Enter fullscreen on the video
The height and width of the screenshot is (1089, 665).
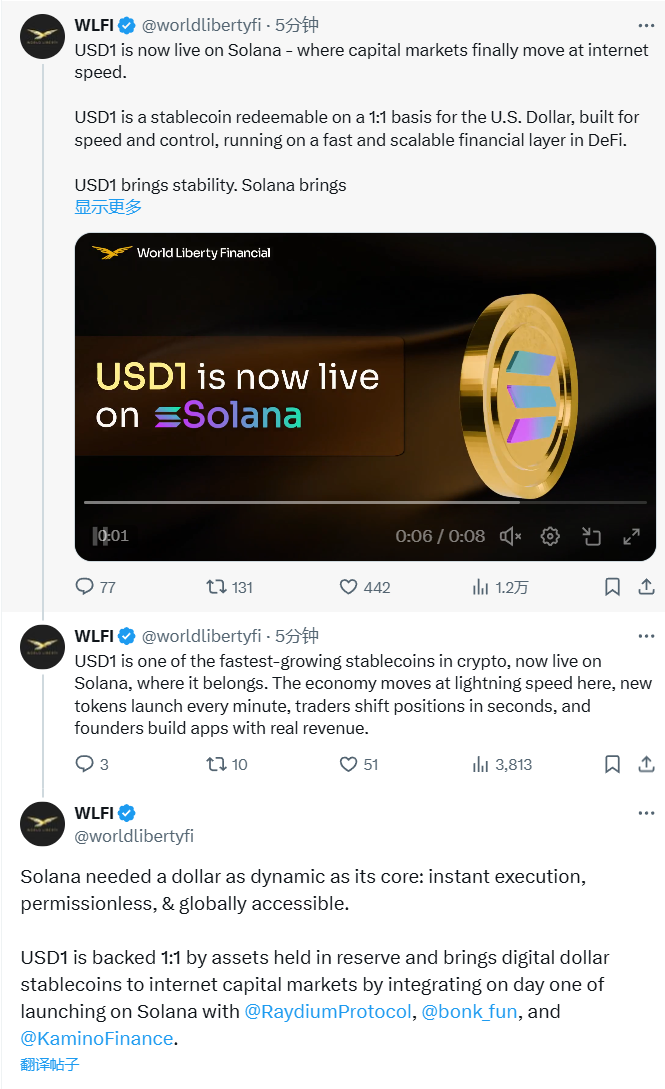pos(631,536)
